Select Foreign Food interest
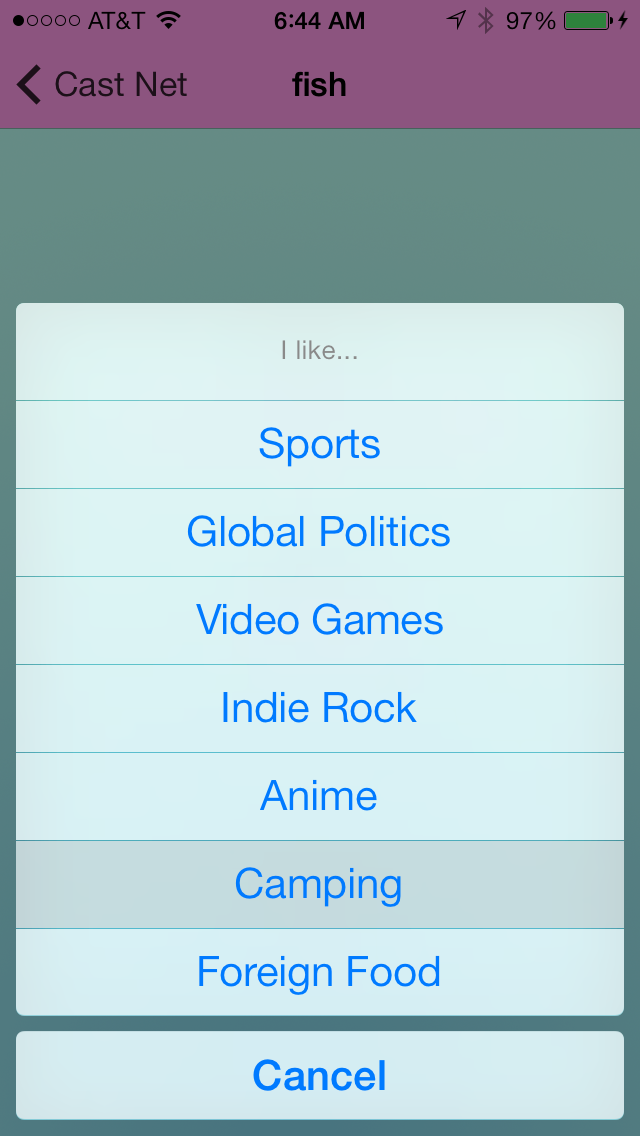This screenshot has width=640, height=1136. (x=319, y=972)
